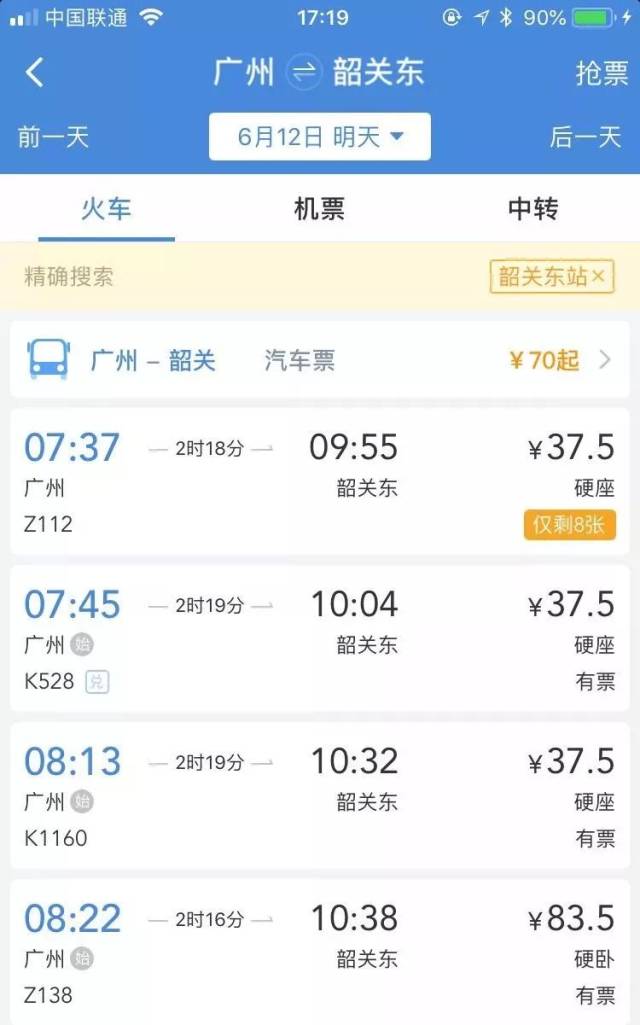Viewport: 640px width, 1025px height.
Task: Select train Z138 departing 08:22
Action: click(x=319, y=952)
